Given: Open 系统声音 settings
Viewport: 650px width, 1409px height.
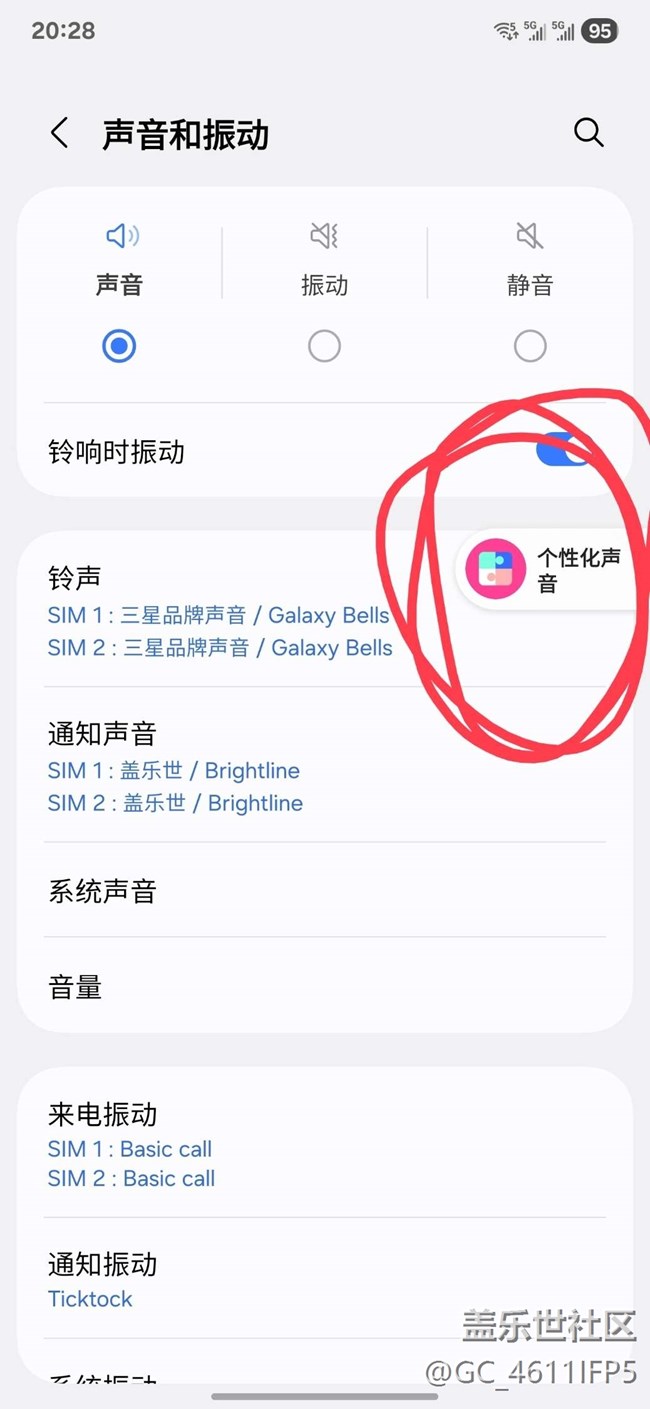Looking at the screenshot, I should (x=325, y=890).
